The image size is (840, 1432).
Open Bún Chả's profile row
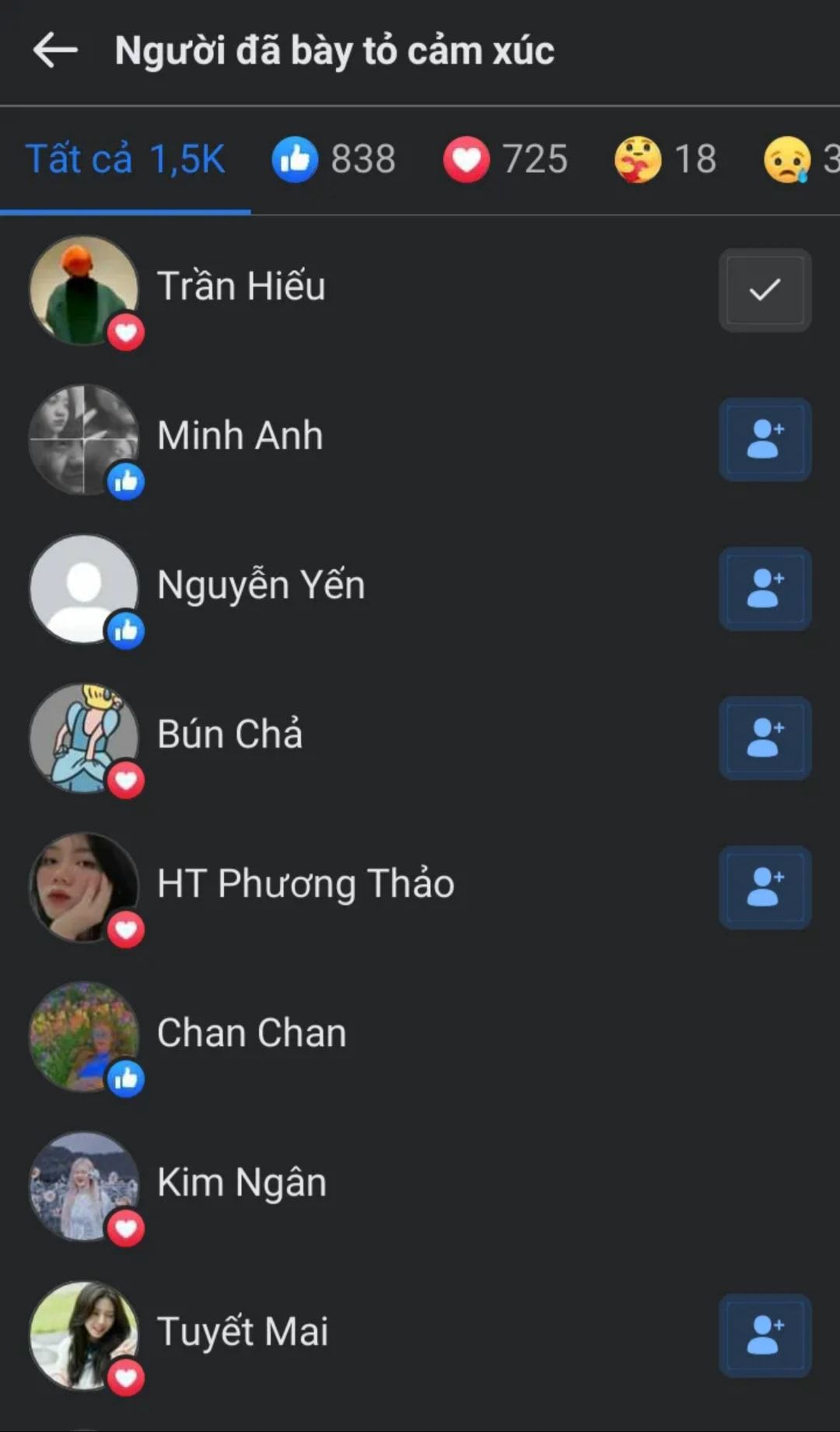pyautogui.click(x=229, y=734)
